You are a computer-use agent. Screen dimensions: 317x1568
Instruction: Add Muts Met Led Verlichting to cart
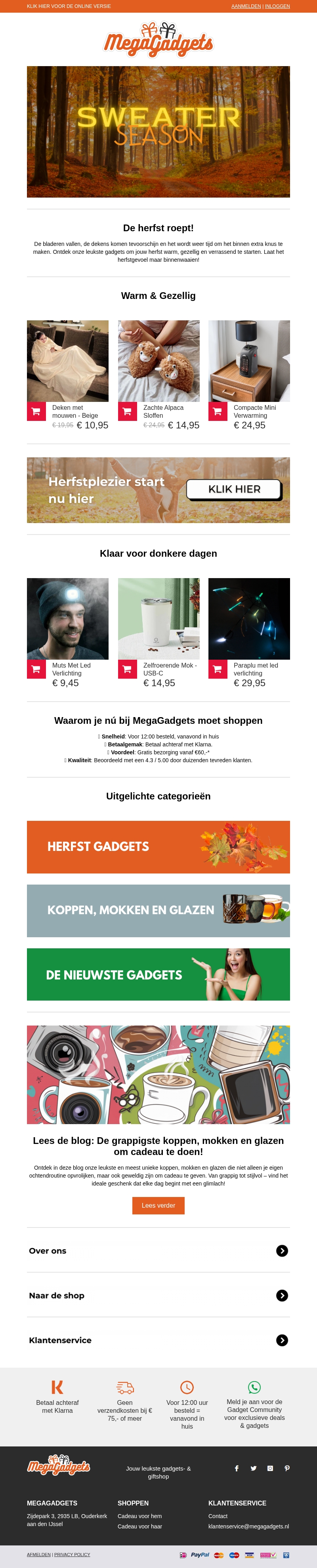click(36, 669)
